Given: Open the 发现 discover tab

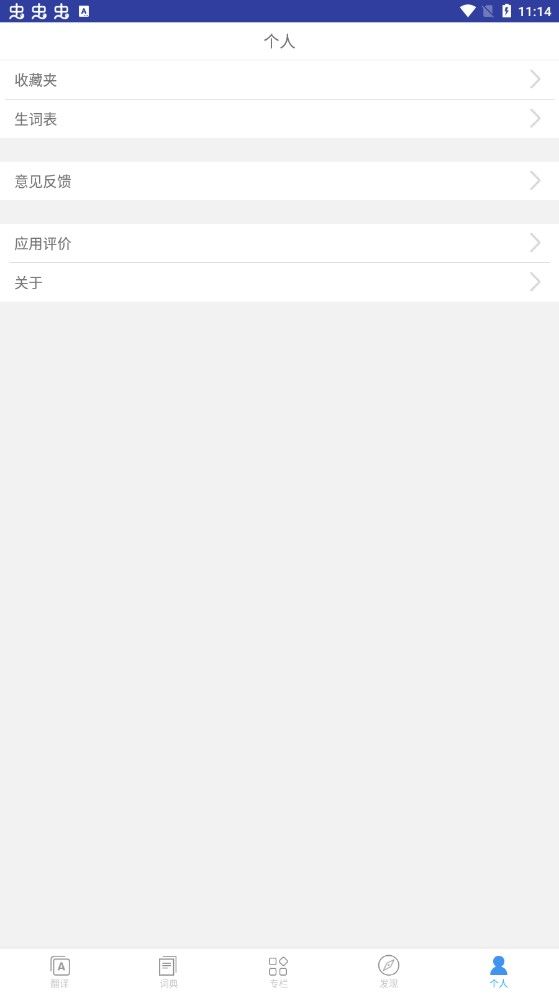Looking at the screenshot, I should pyautogui.click(x=388, y=972).
